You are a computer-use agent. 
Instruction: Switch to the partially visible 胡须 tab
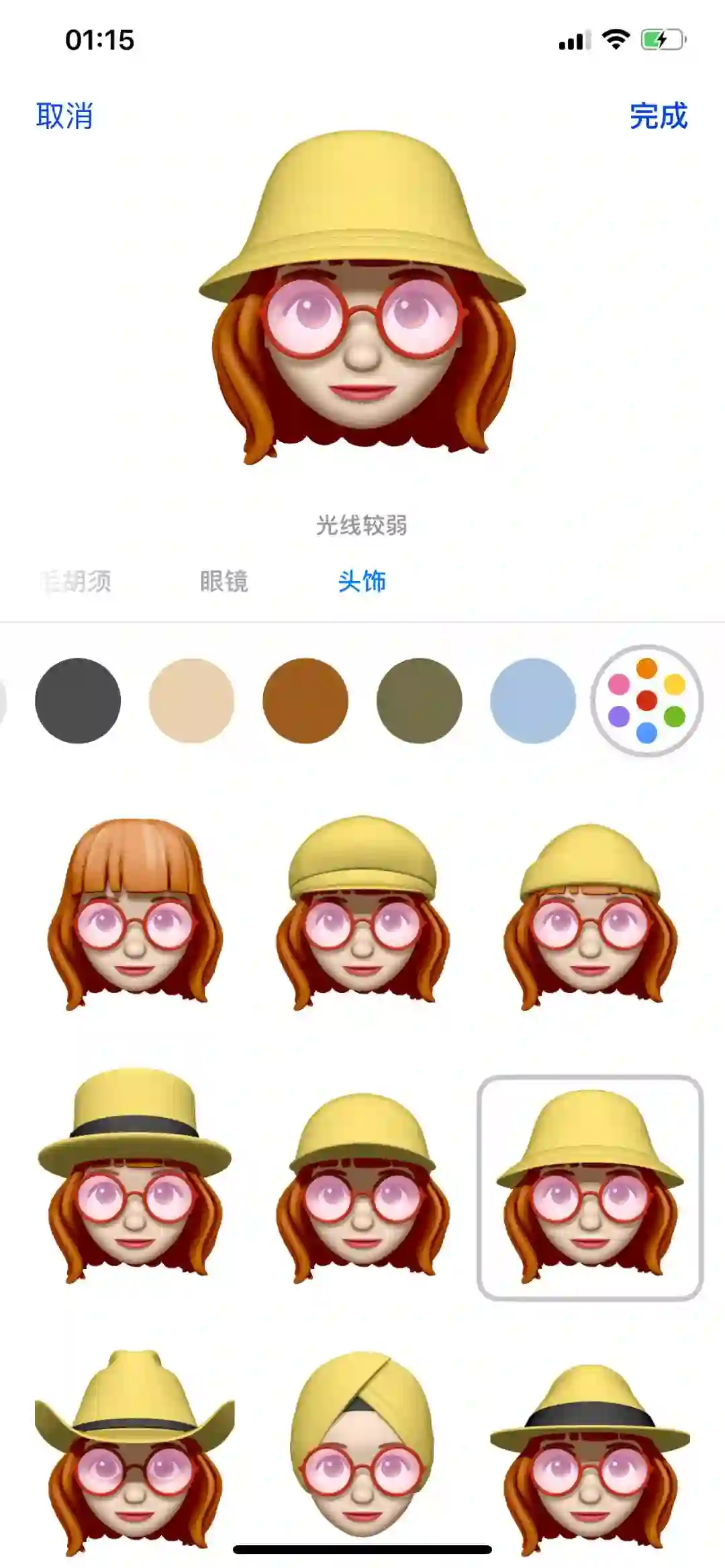[78, 581]
